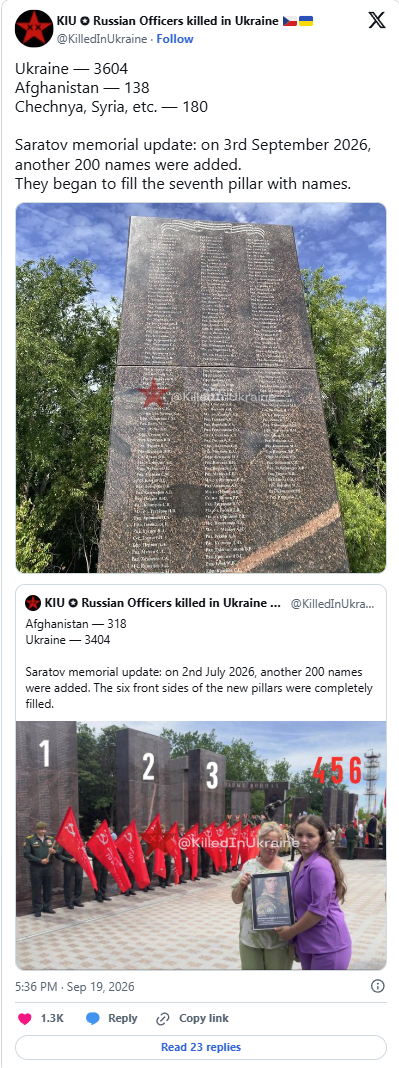The image size is (399, 1068).
Task: Open the X logo link
Action: pyautogui.click(x=377, y=20)
